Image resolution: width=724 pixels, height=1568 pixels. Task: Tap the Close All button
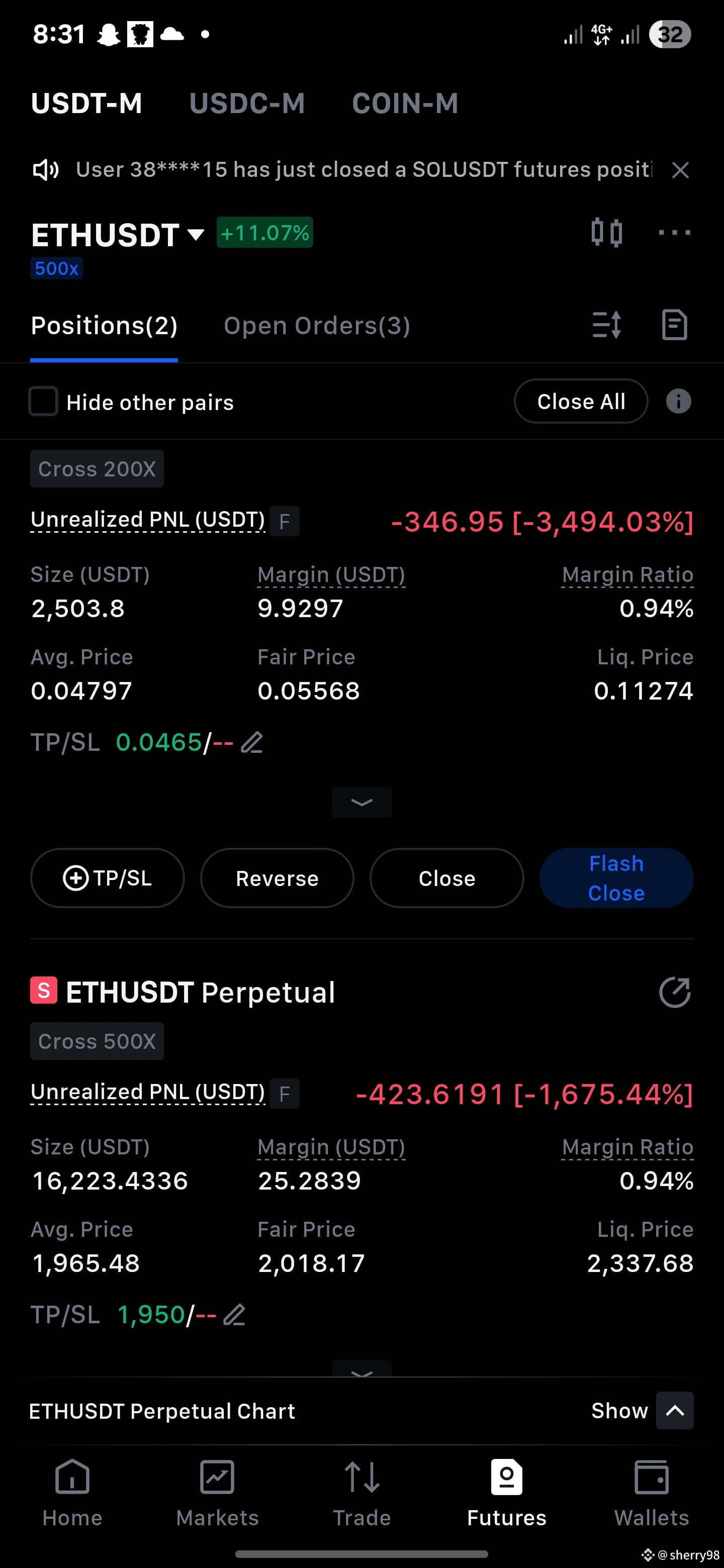tap(581, 402)
